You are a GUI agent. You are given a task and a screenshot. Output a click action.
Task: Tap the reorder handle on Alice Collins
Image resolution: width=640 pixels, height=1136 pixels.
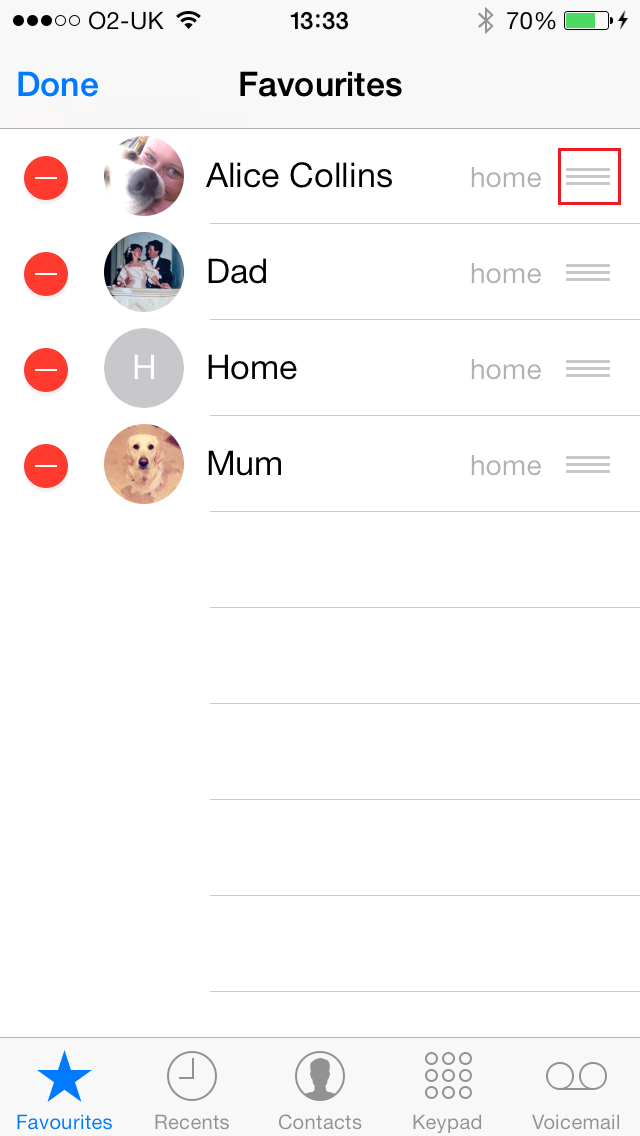point(589,176)
